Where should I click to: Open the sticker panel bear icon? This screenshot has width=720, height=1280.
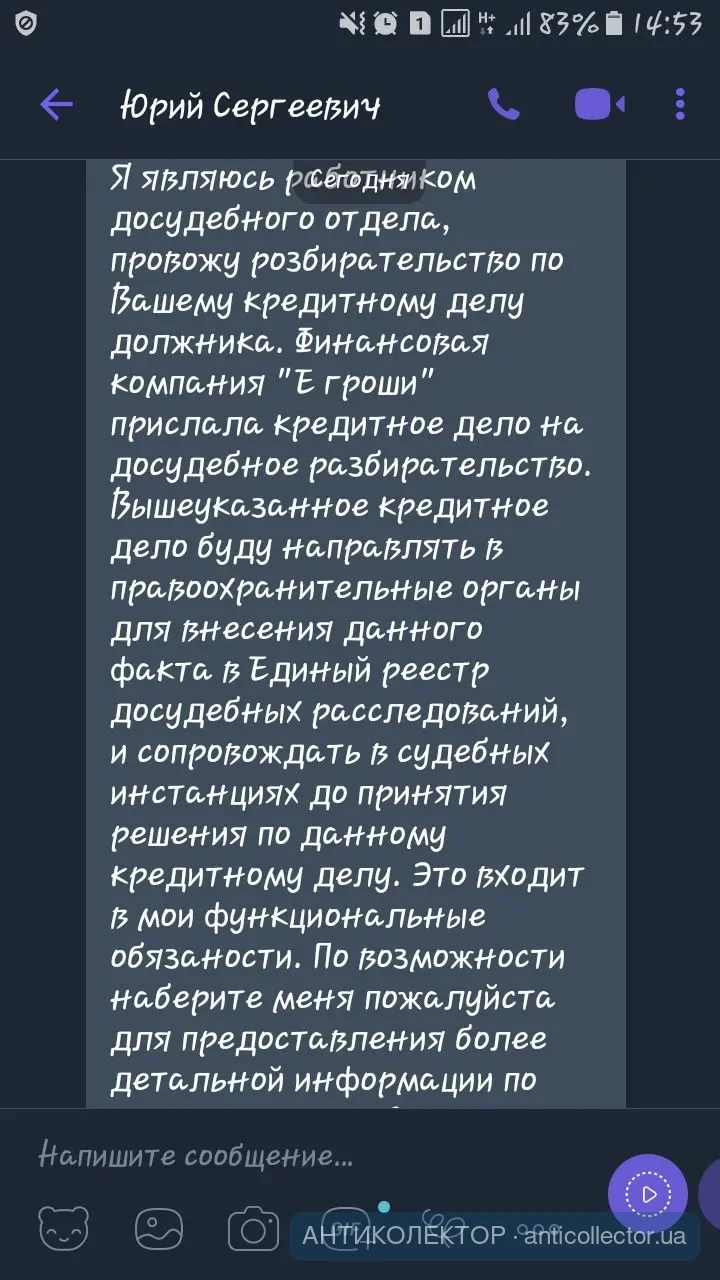(x=64, y=1227)
